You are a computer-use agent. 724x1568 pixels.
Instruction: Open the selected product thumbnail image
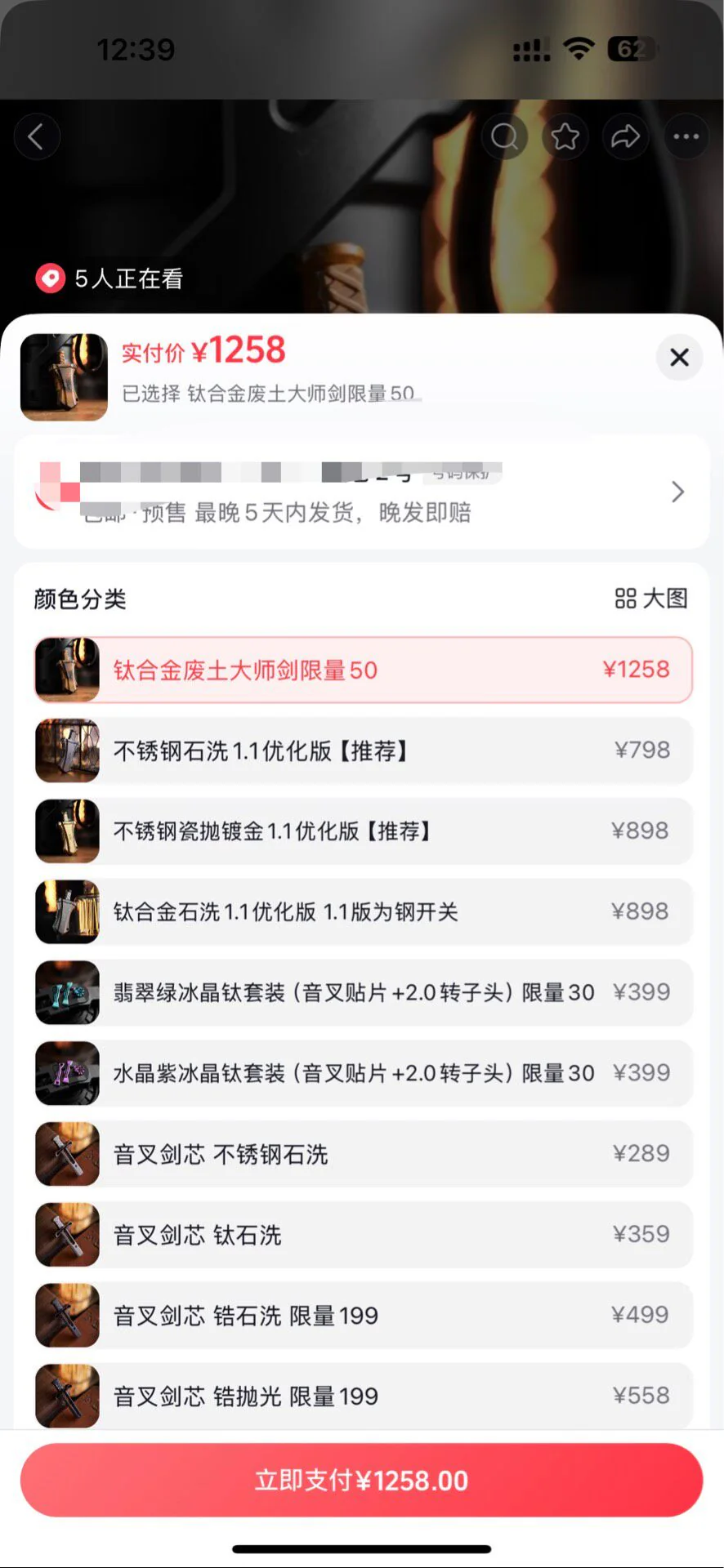64,377
